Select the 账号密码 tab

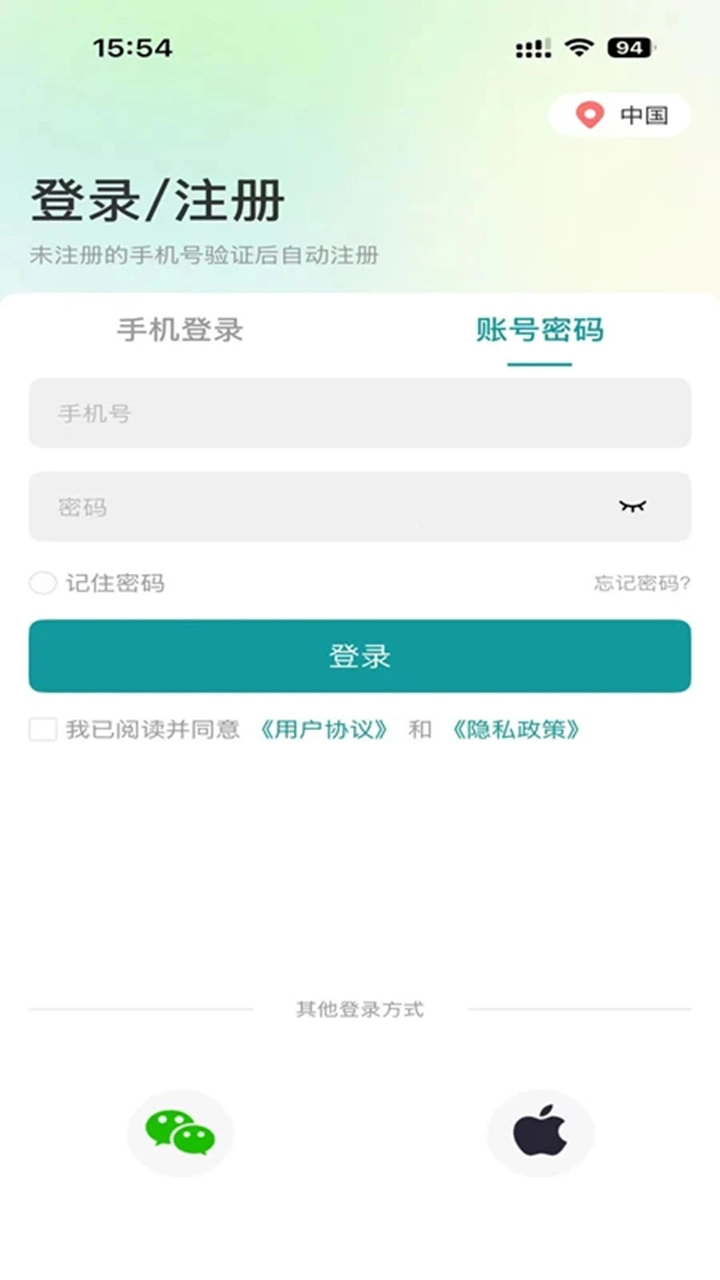tap(540, 331)
